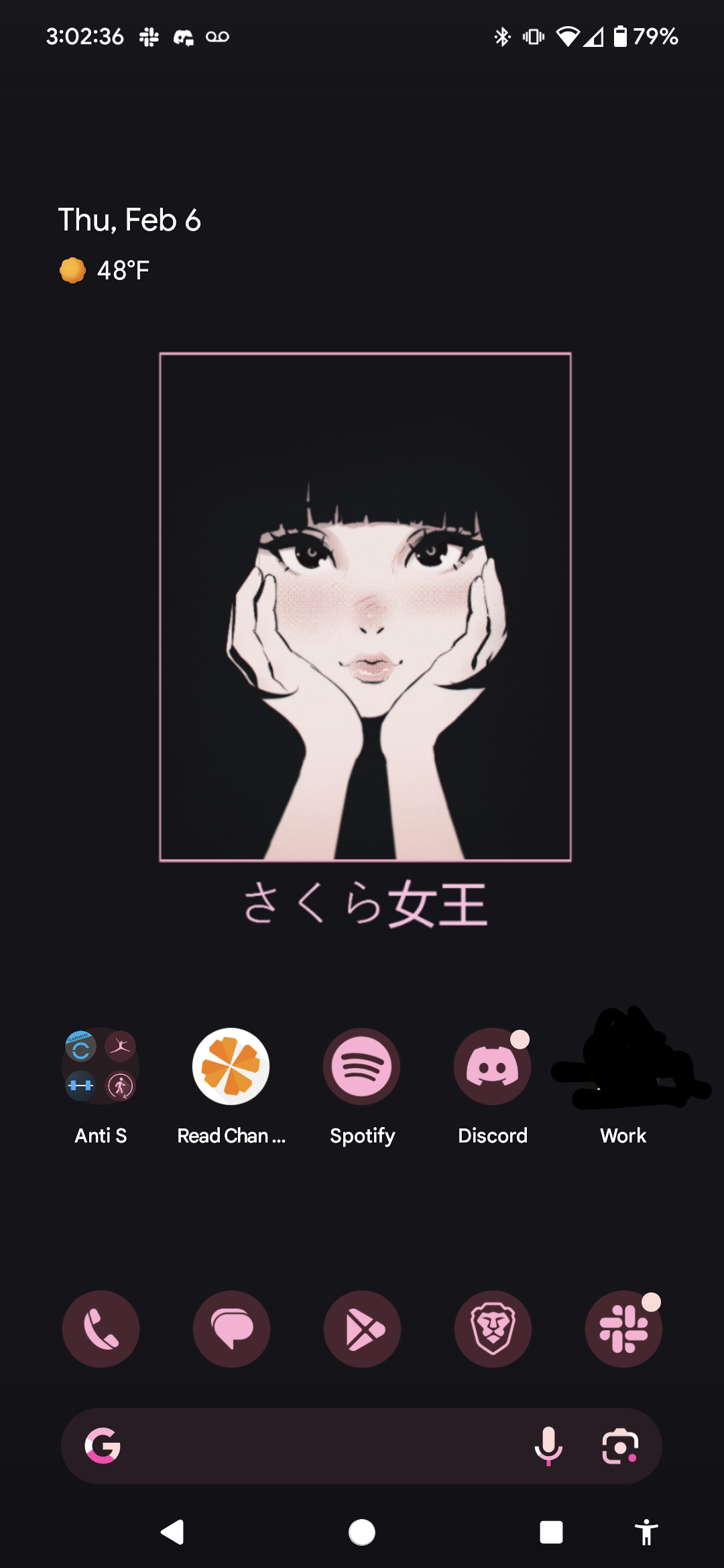Open Slack from the dock
724x1568 pixels.
point(623,1329)
